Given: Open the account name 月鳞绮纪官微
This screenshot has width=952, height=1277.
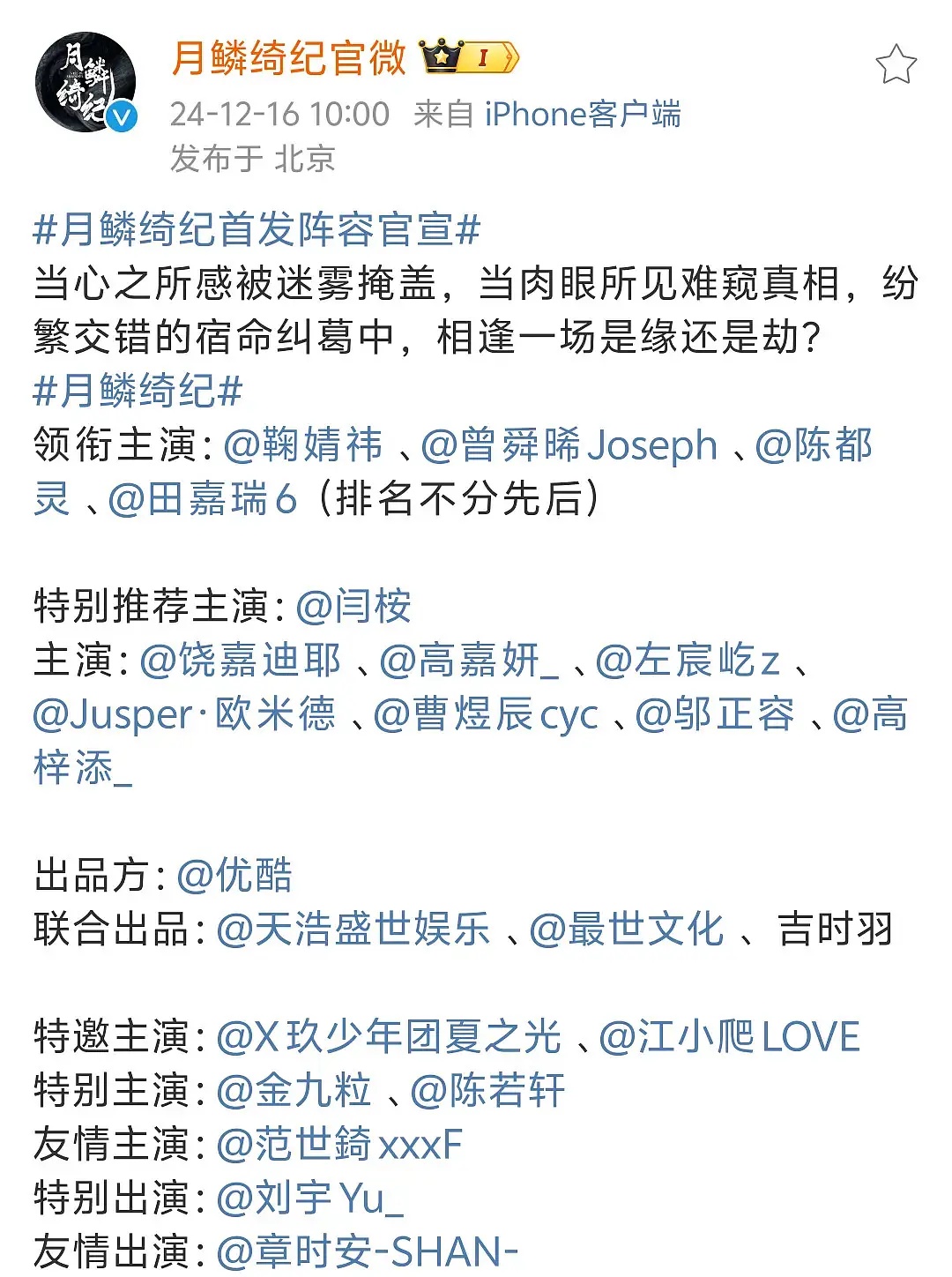Looking at the screenshot, I should click(288, 59).
